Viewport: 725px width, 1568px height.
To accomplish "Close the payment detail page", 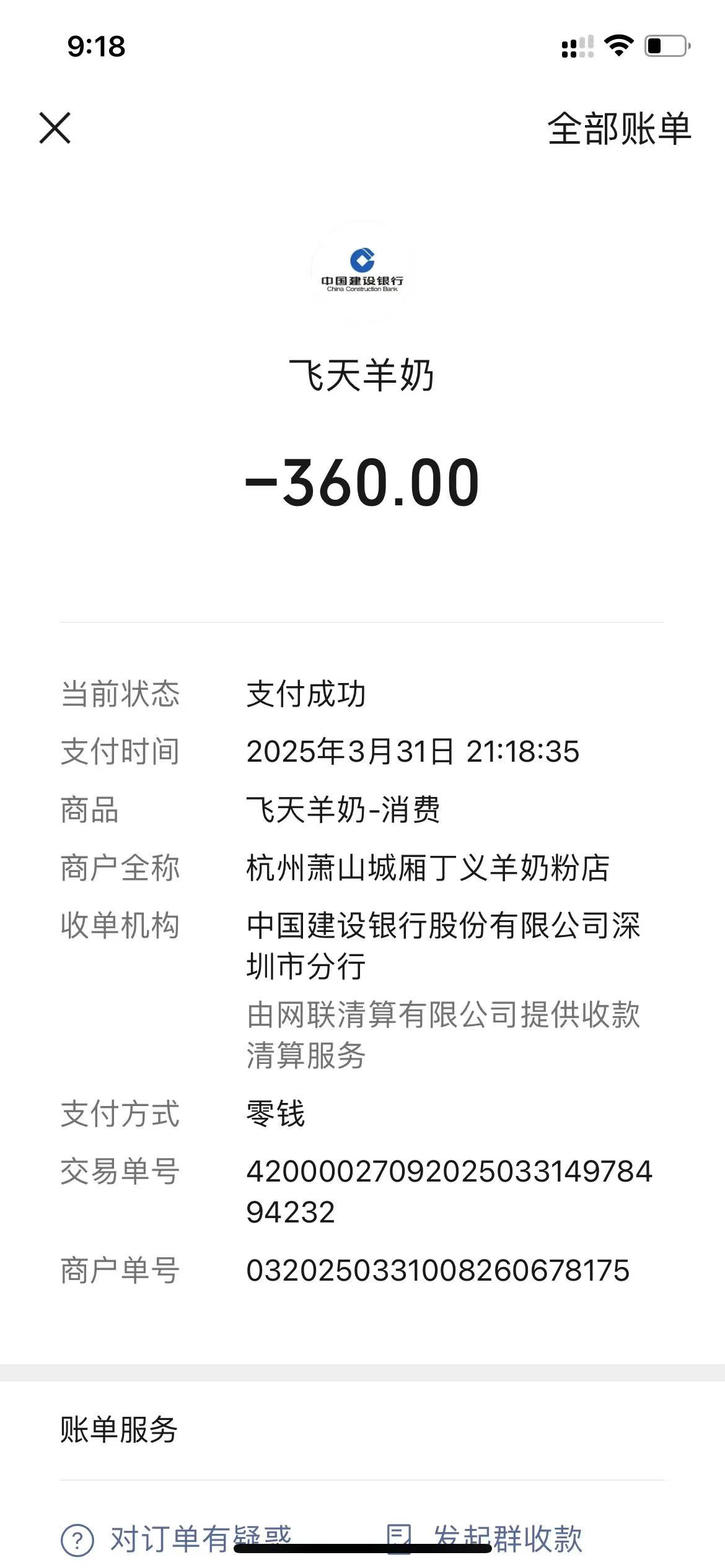I will (x=55, y=128).
